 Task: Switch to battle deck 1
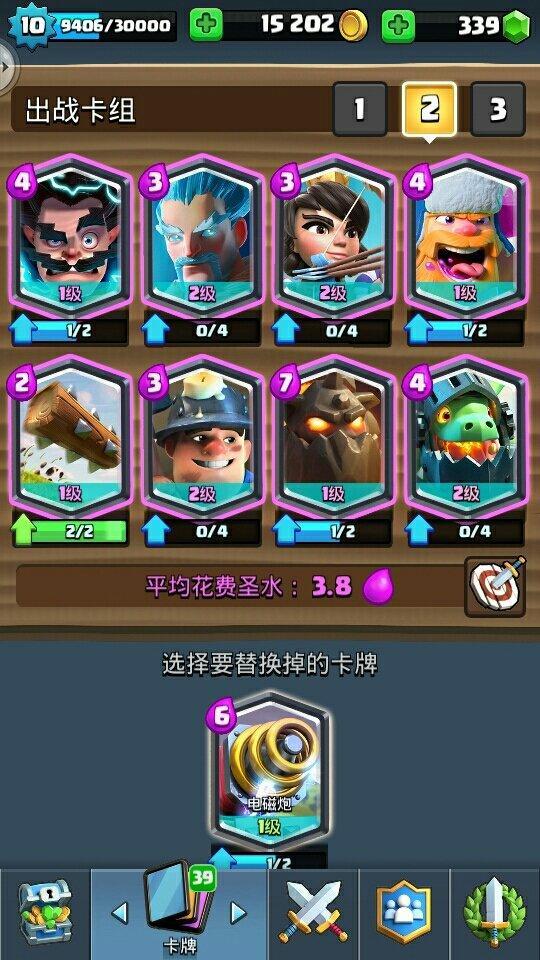pyautogui.click(x=359, y=109)
